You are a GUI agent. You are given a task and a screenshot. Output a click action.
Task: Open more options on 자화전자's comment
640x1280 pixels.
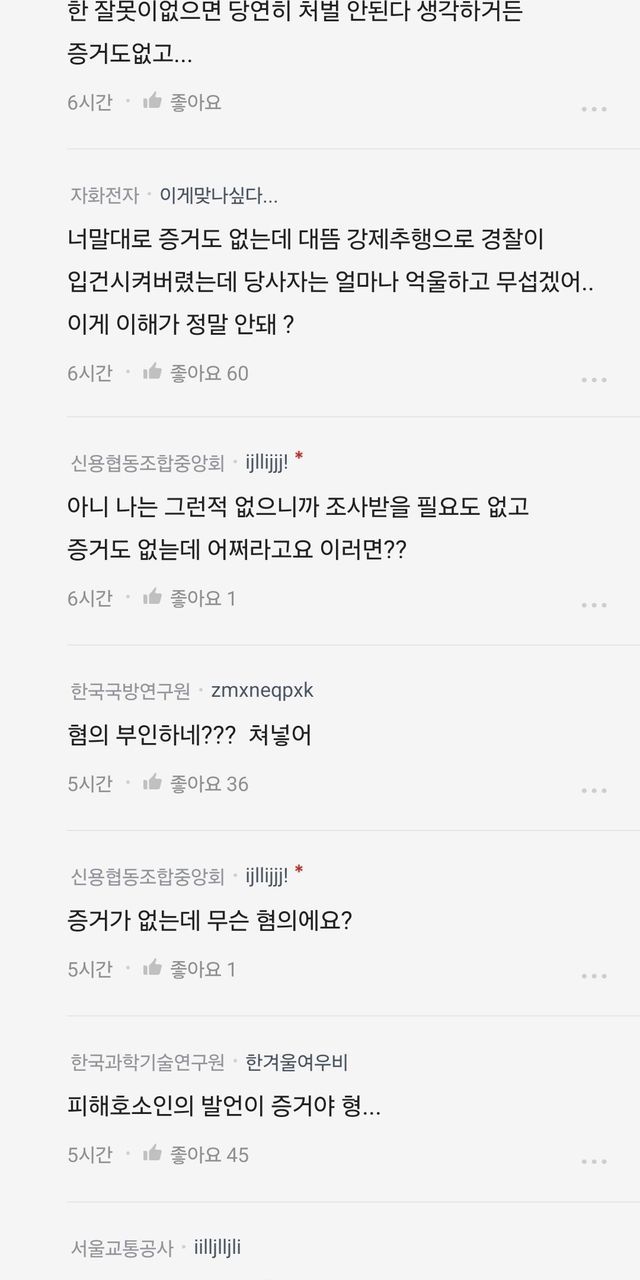pyautogui.click(x=594, y=379)
